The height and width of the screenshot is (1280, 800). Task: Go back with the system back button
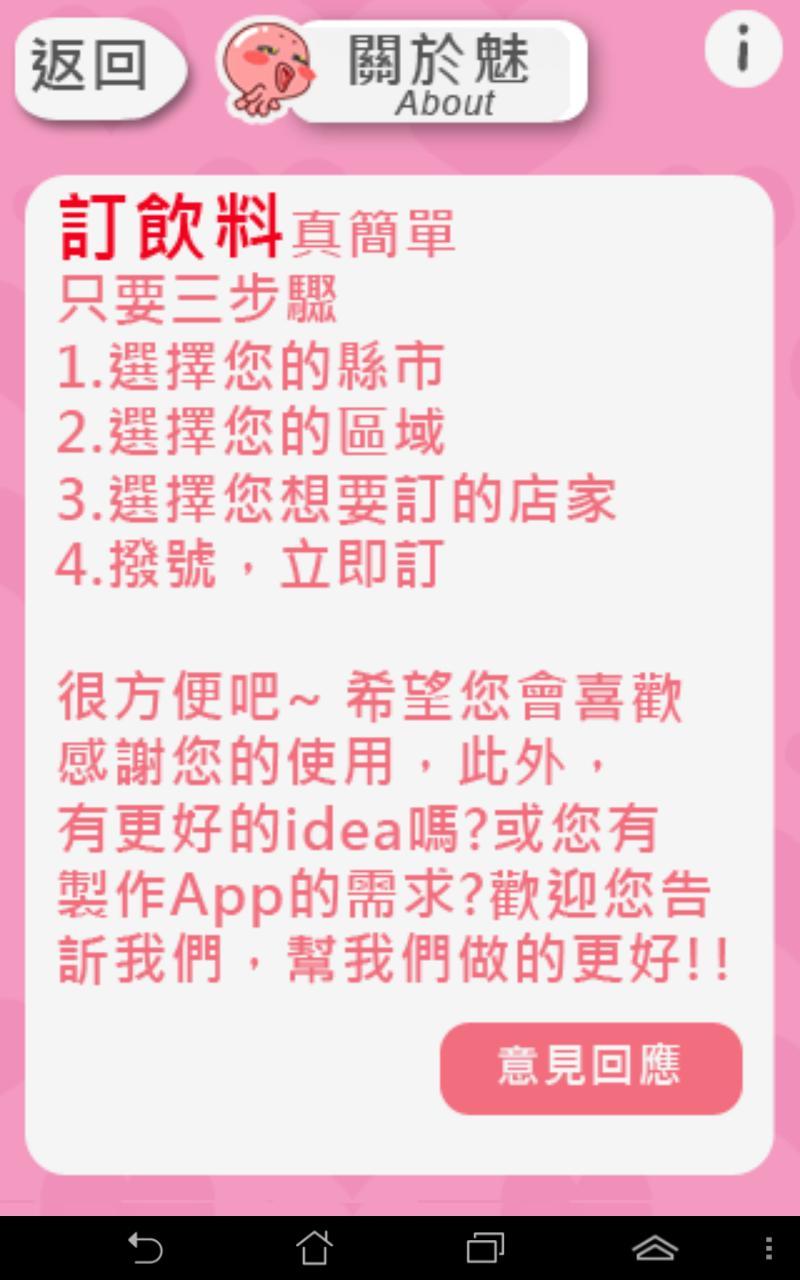[146, 1248]
